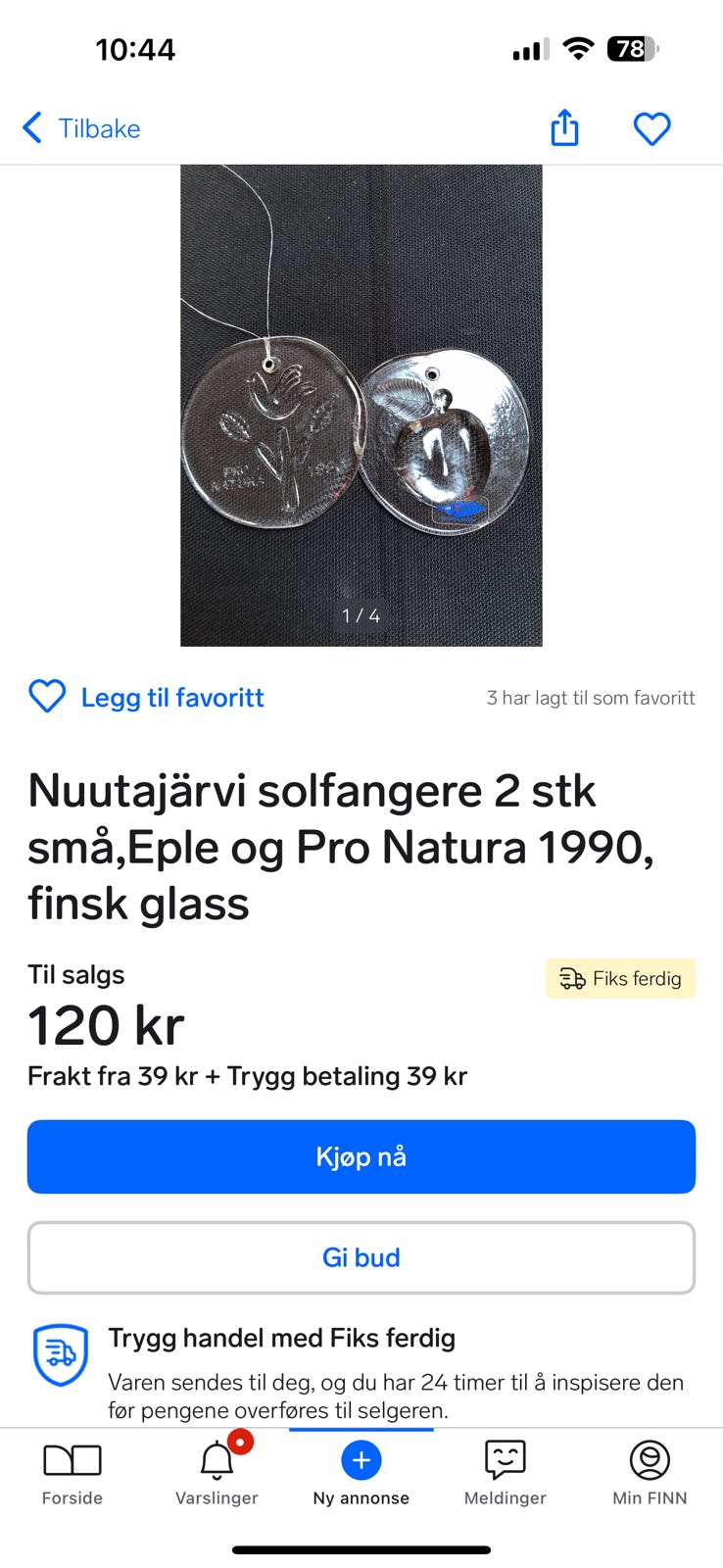Create a new ad via Ny annonse

tap(361, 1474)
